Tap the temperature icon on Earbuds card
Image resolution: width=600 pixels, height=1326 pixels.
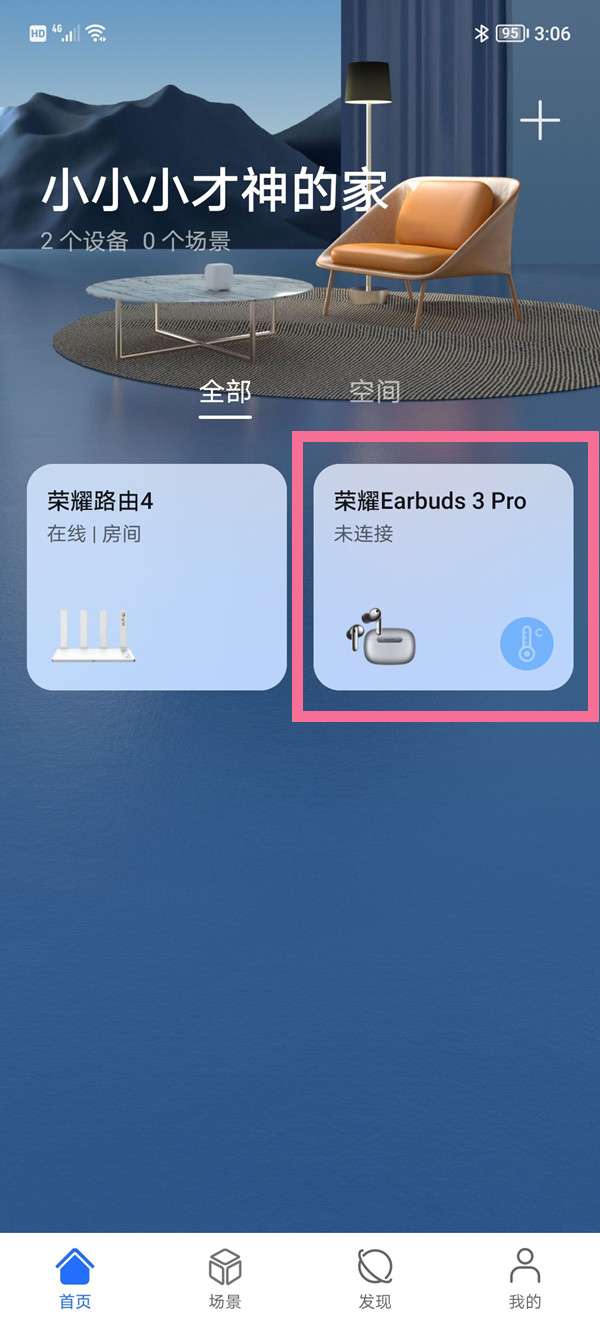point(526,645)
